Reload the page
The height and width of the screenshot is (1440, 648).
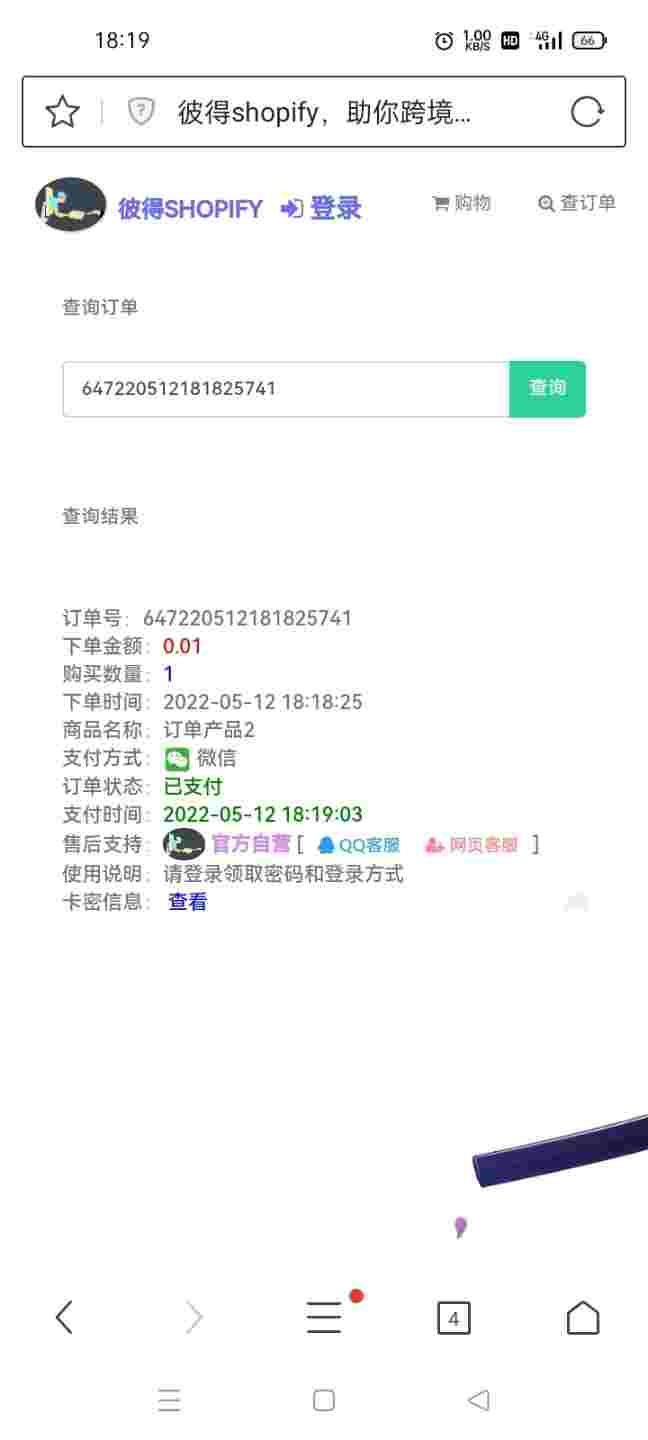tap(587, 112)
